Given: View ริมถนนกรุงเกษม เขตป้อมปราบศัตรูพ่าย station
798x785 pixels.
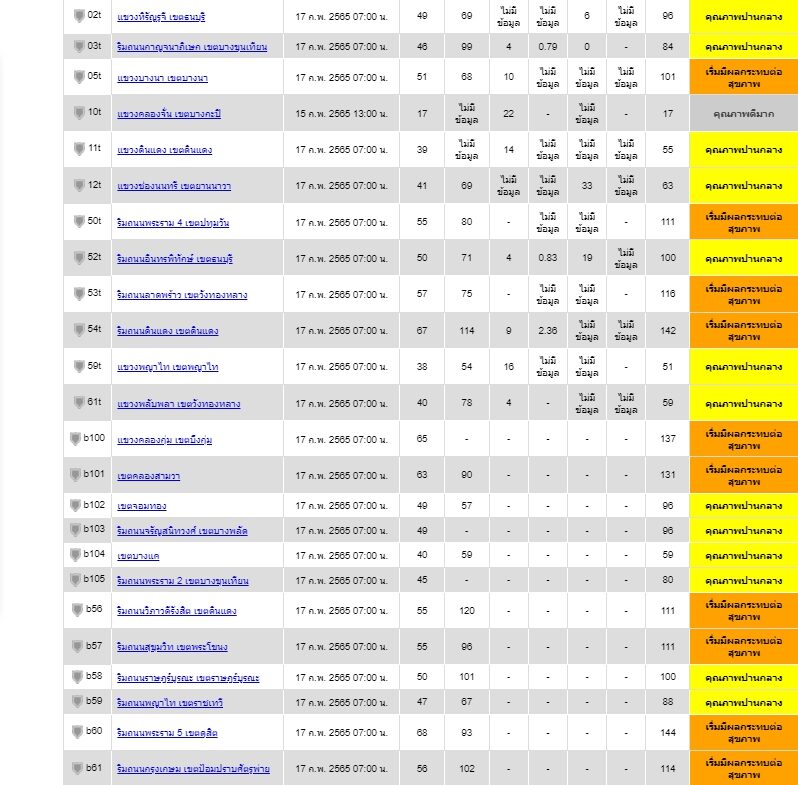Looking at the screenshot, I should pos(193,769).
